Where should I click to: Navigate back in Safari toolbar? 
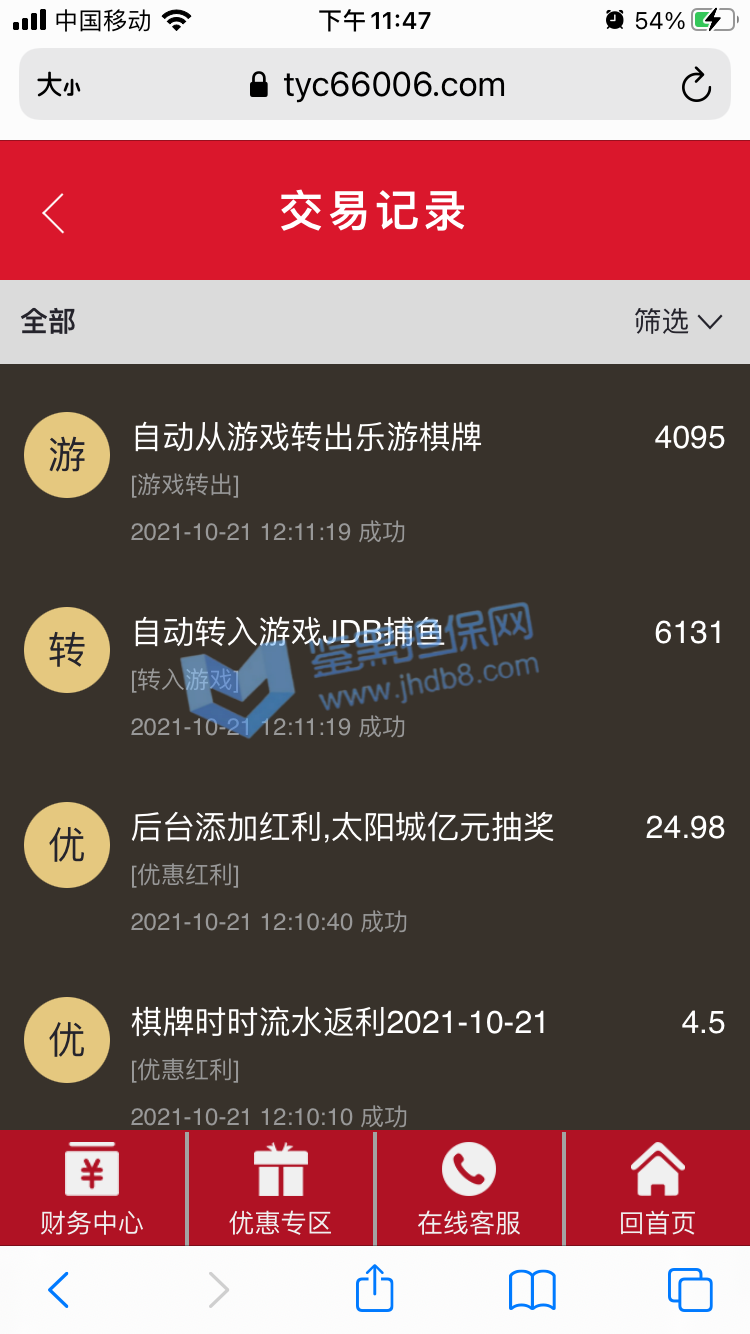(59, 1290)
